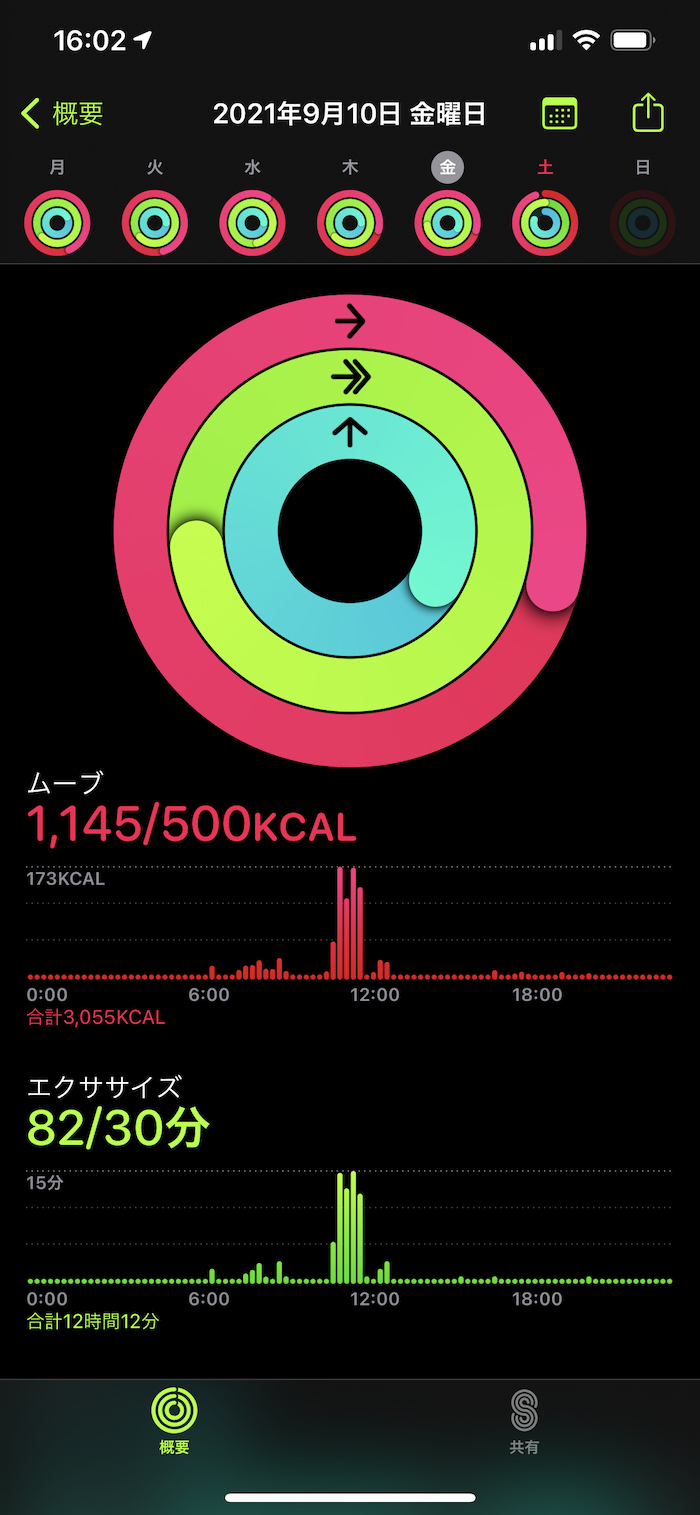Select Thursday (木) activity rings
This screenshot has width=700, height=1515.
(x=350, y=222)
